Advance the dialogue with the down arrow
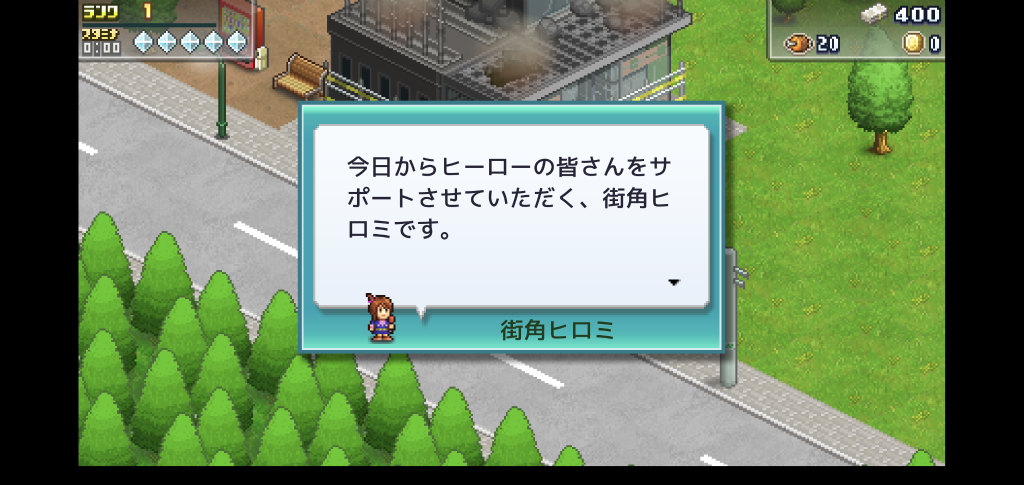 pyautogui.click(x=673, y=283)
